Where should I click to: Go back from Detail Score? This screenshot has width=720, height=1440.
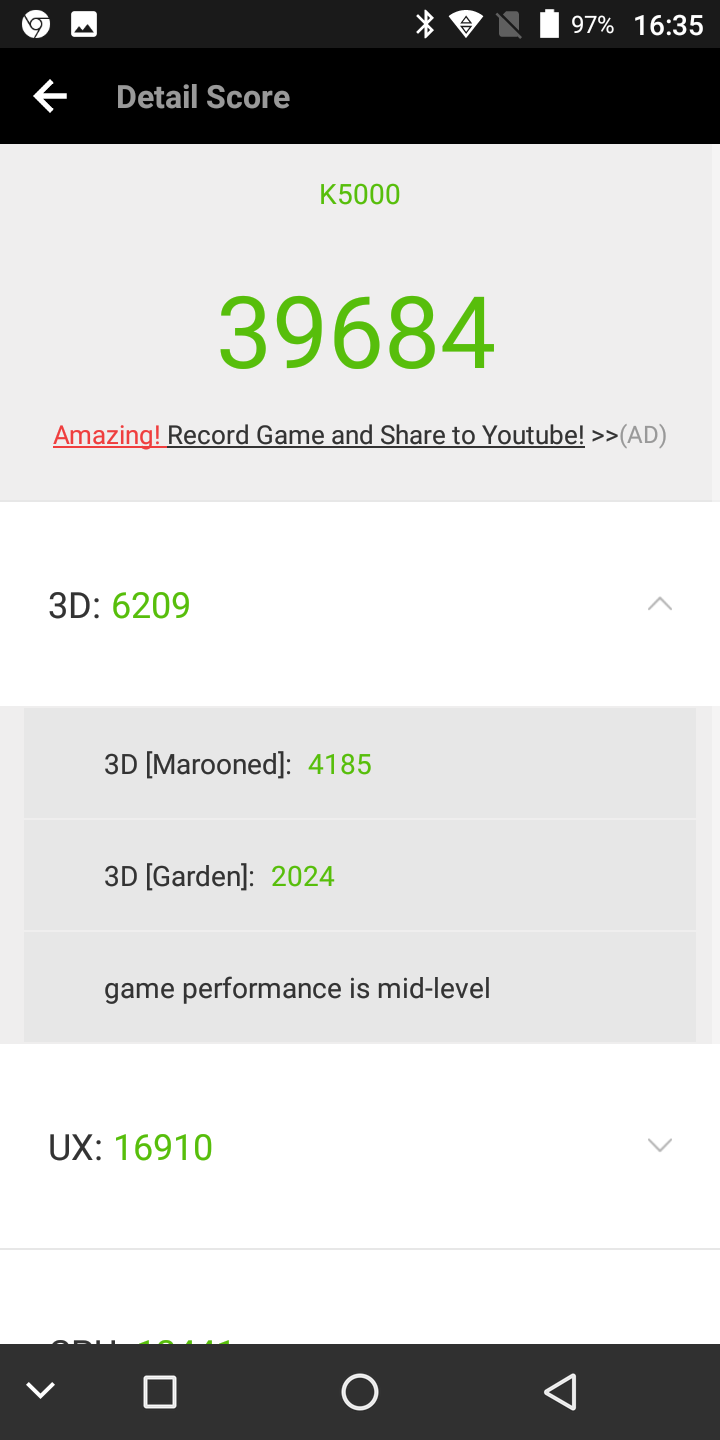click(50, 96)
